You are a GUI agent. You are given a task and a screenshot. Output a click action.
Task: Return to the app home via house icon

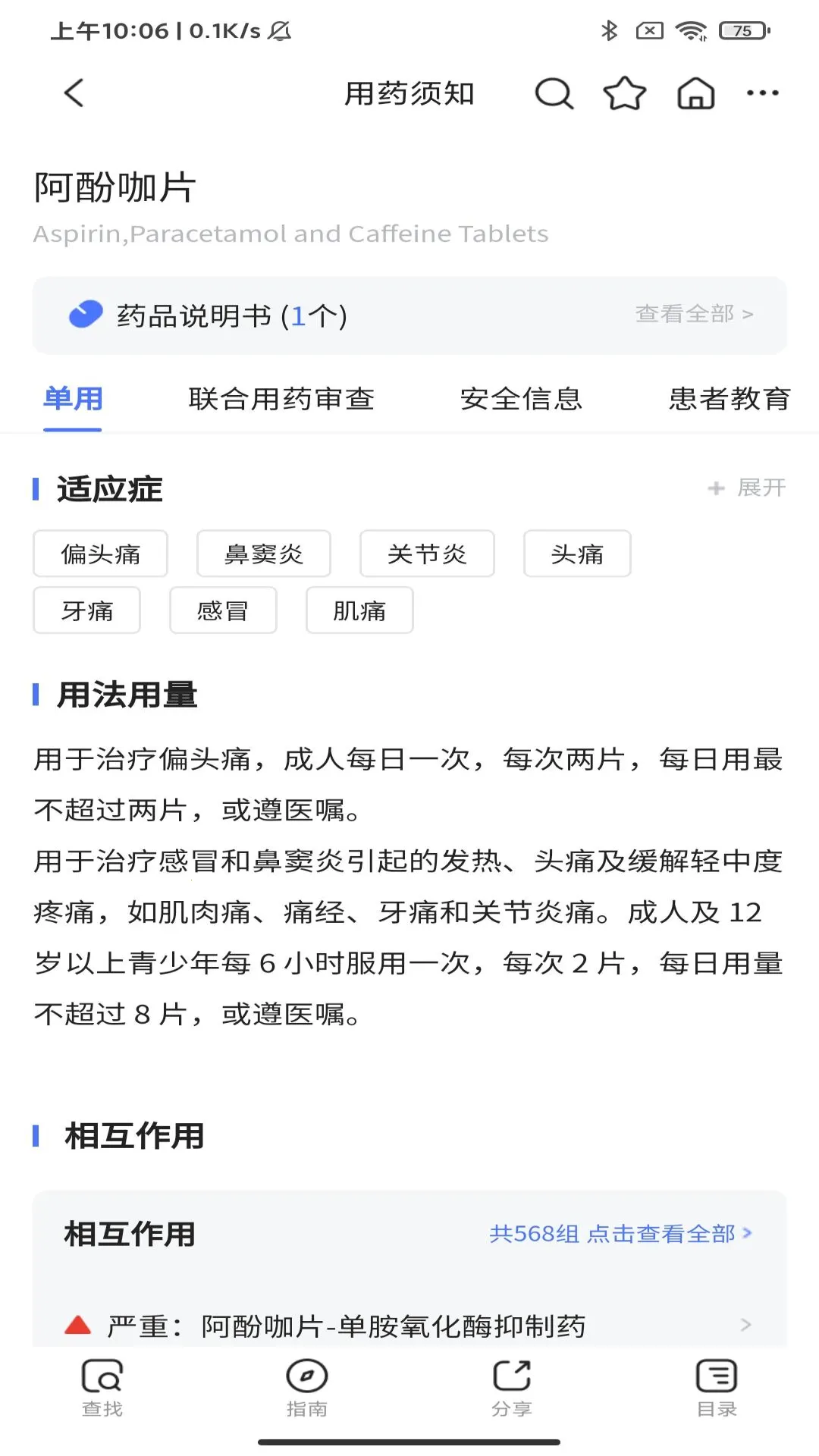695,94
